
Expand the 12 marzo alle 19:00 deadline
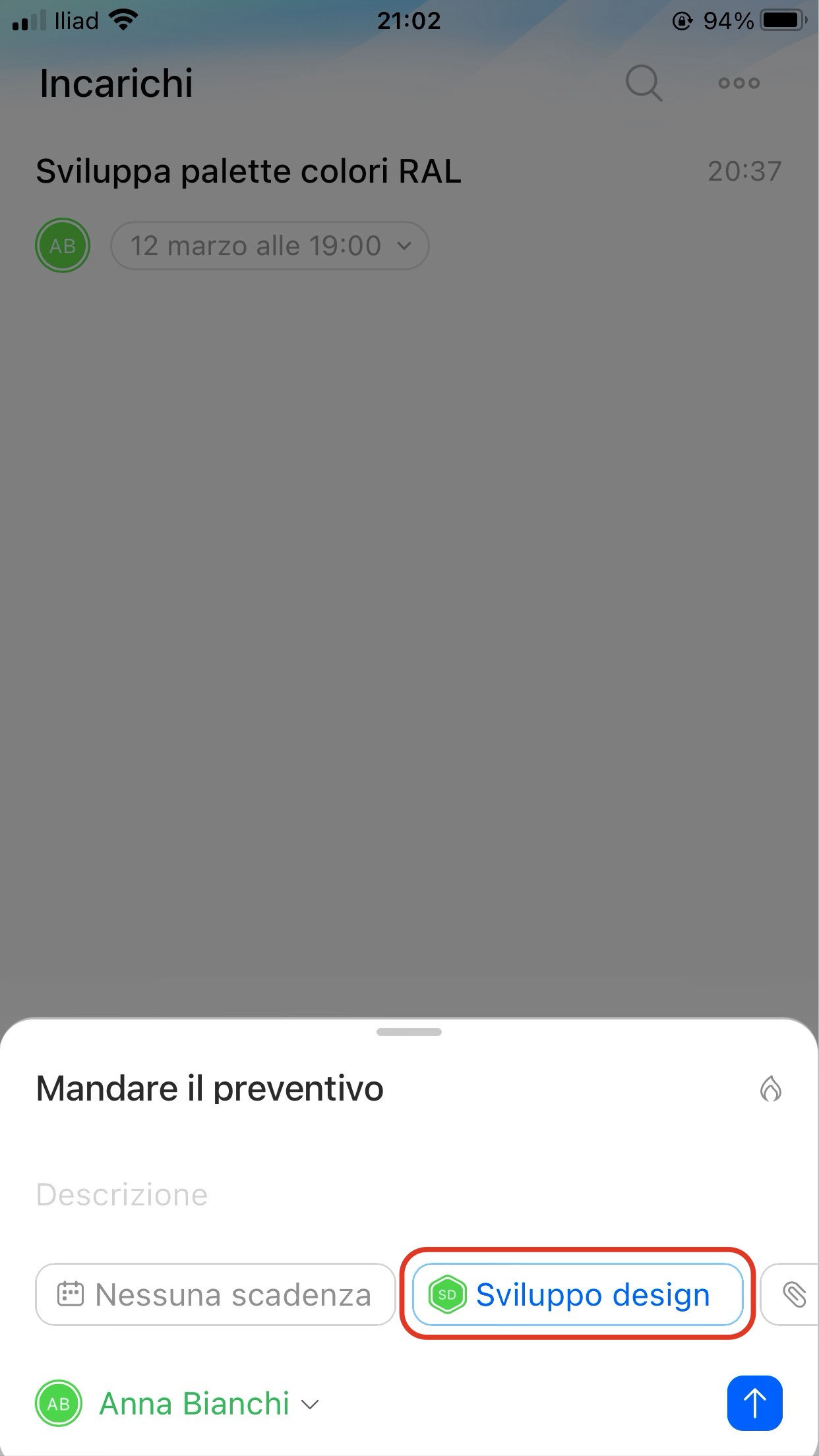coord(270,246)
